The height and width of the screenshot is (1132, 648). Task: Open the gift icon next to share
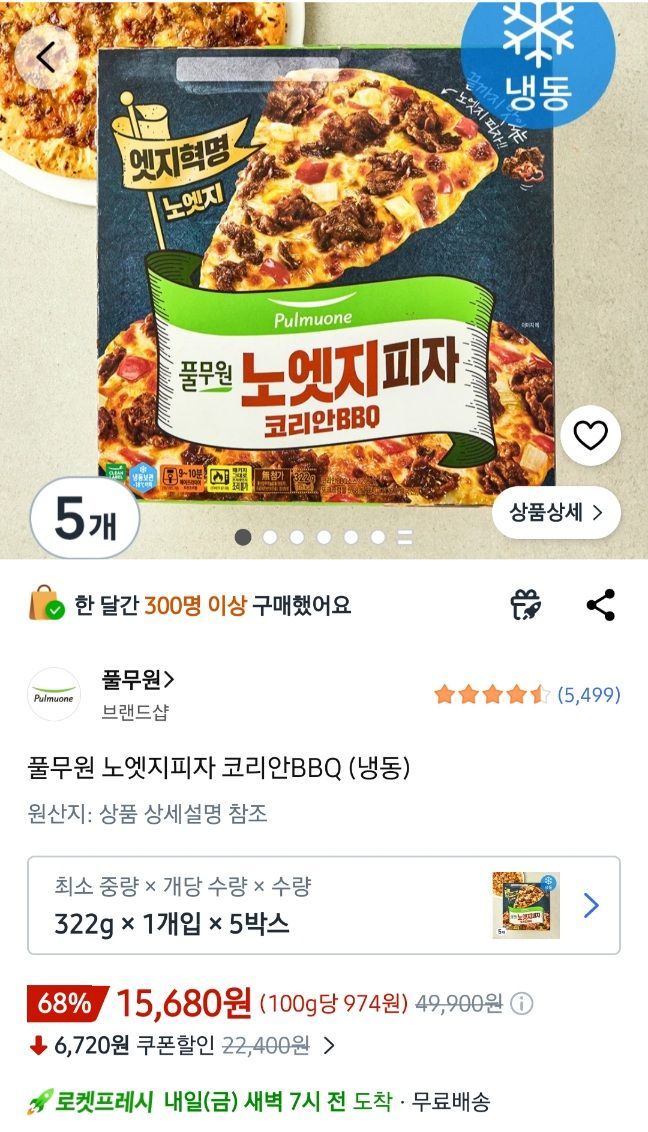click(526, 605)
